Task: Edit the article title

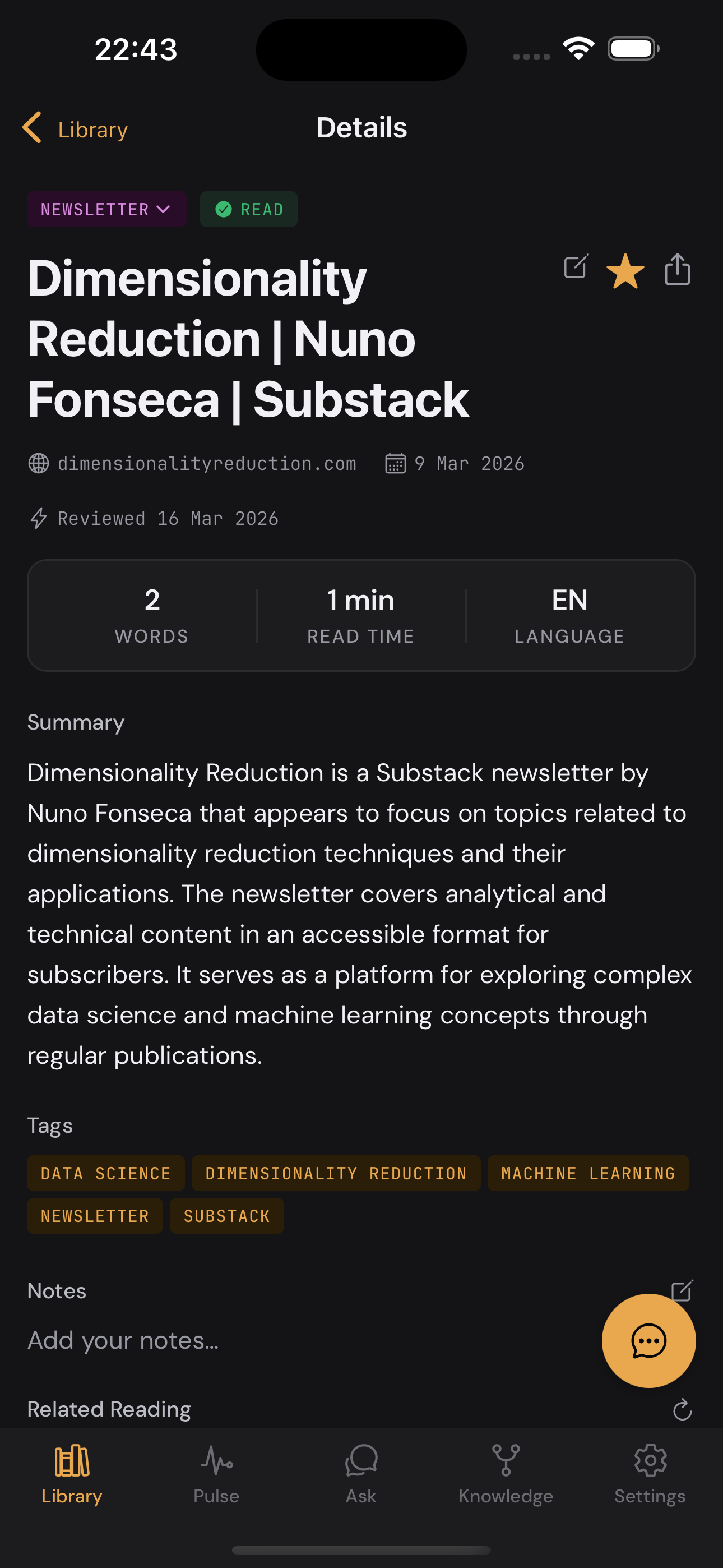Action: pos(576,267)
